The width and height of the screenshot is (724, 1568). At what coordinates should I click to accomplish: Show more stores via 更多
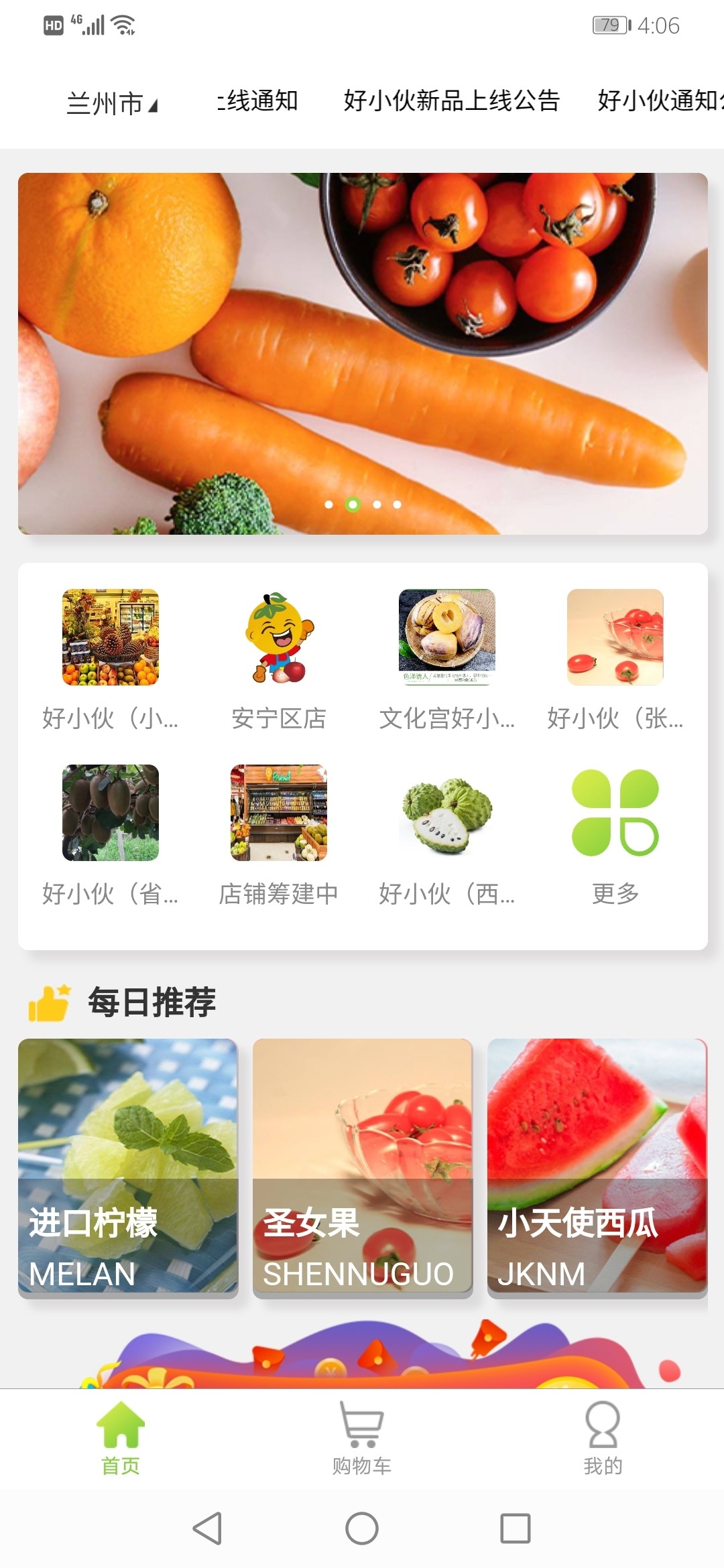point(615,834)
